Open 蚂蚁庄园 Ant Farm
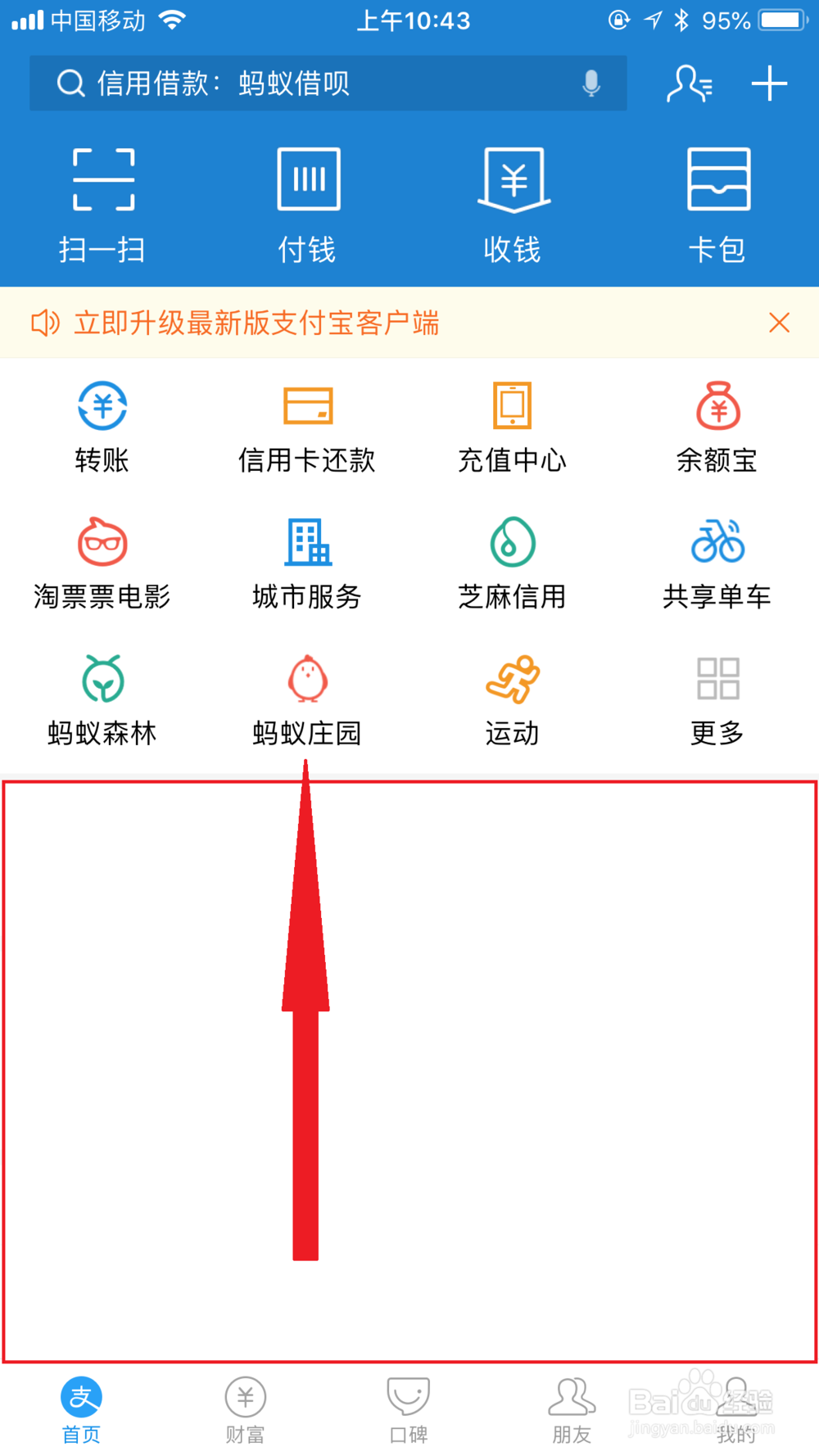 (307, 700)
